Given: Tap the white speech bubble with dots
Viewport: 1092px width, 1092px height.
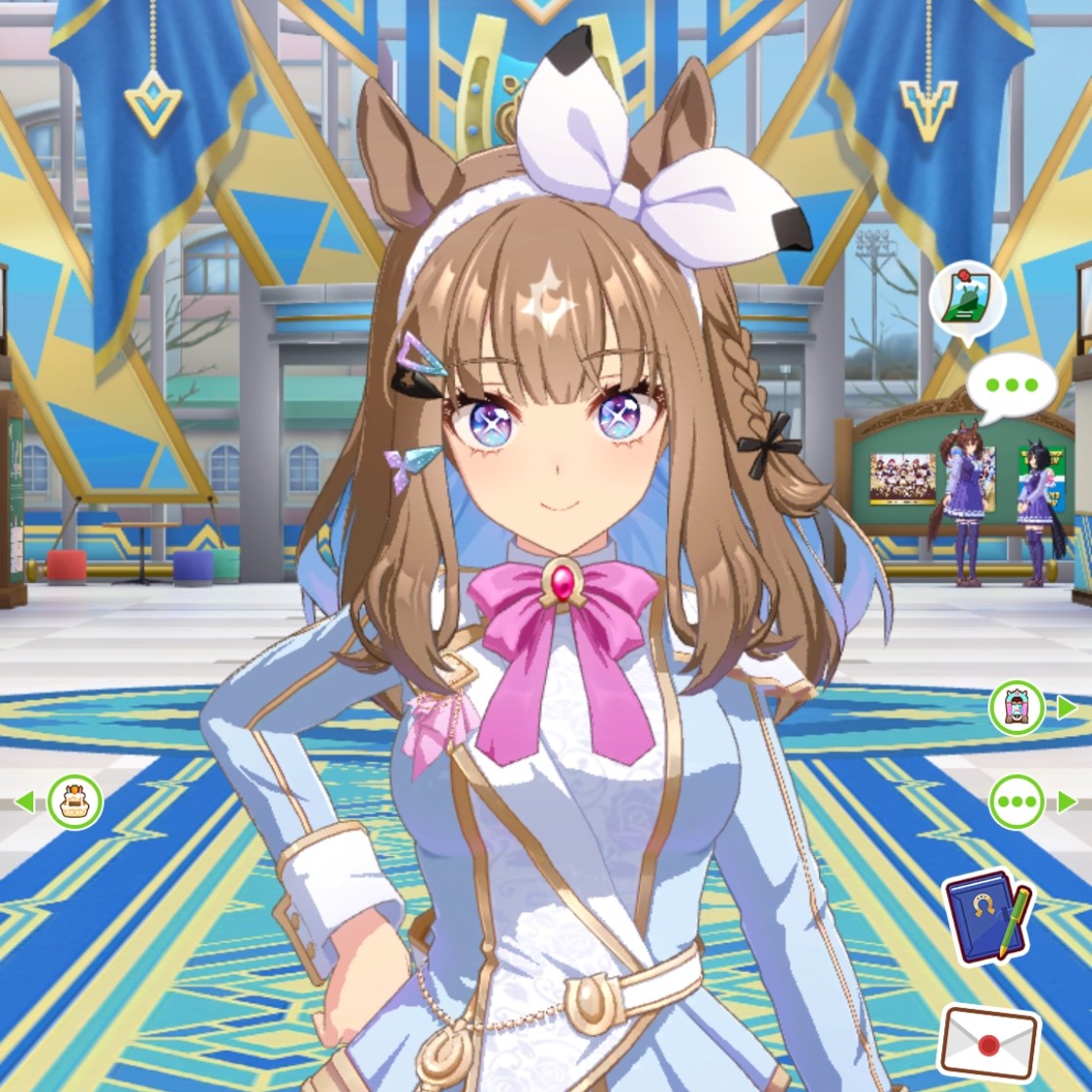Looking at the screenshot, I should click(1012, 387).
